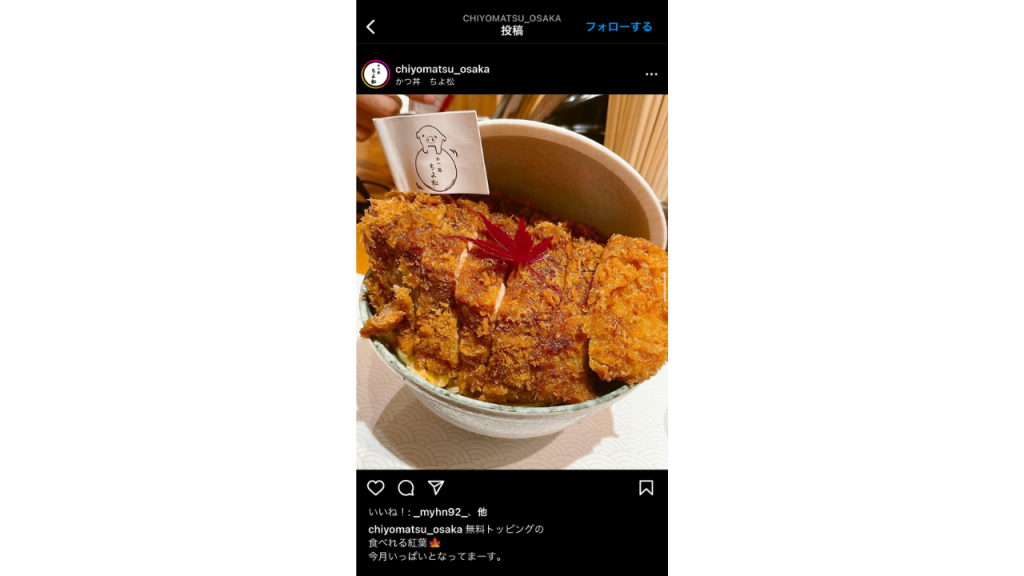Open the かつ丼 ちよ松 location tag
Screen dimensions: 1024x576
[425, 82]
